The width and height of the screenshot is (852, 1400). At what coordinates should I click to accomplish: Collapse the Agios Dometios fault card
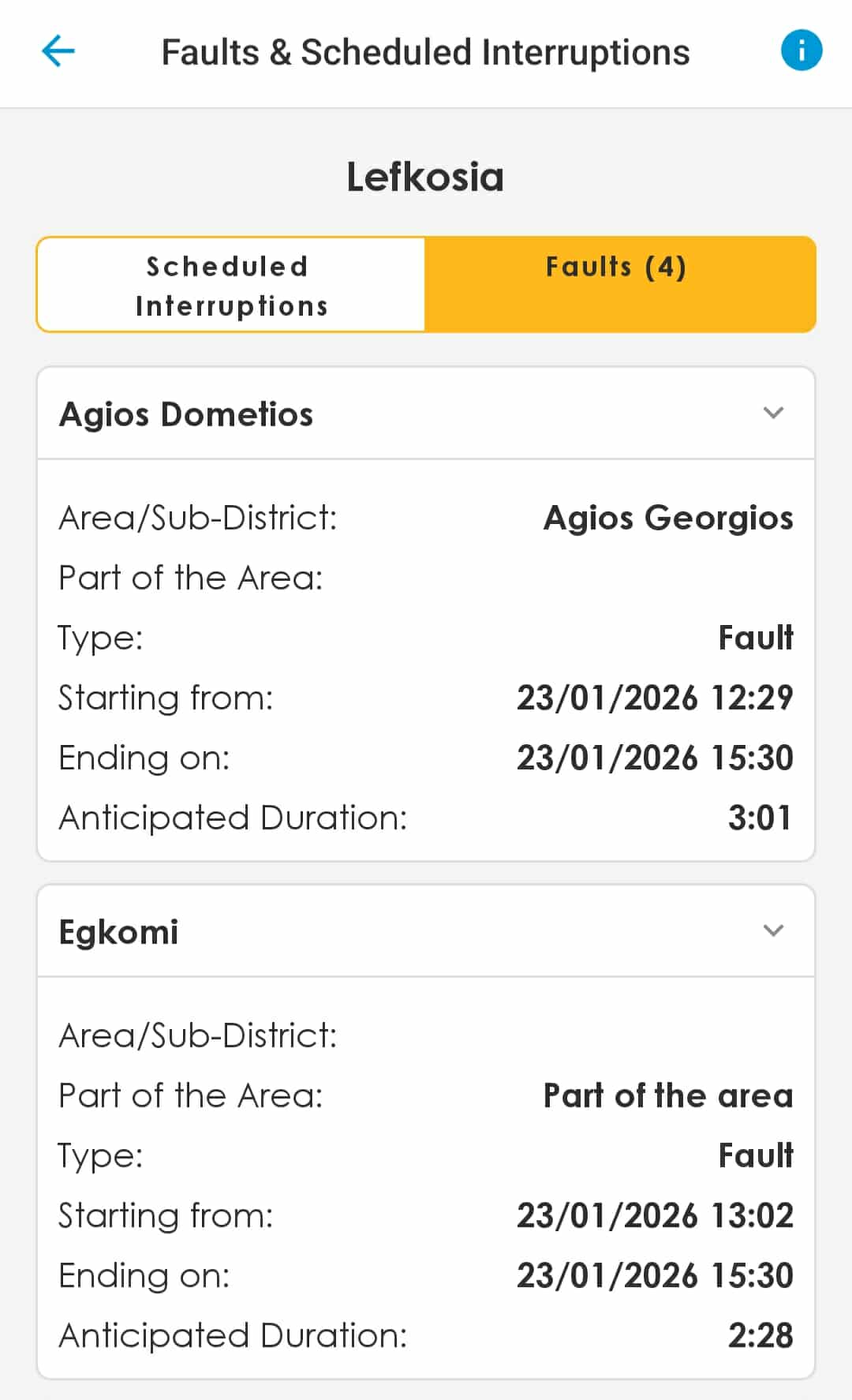click(773, 413)
